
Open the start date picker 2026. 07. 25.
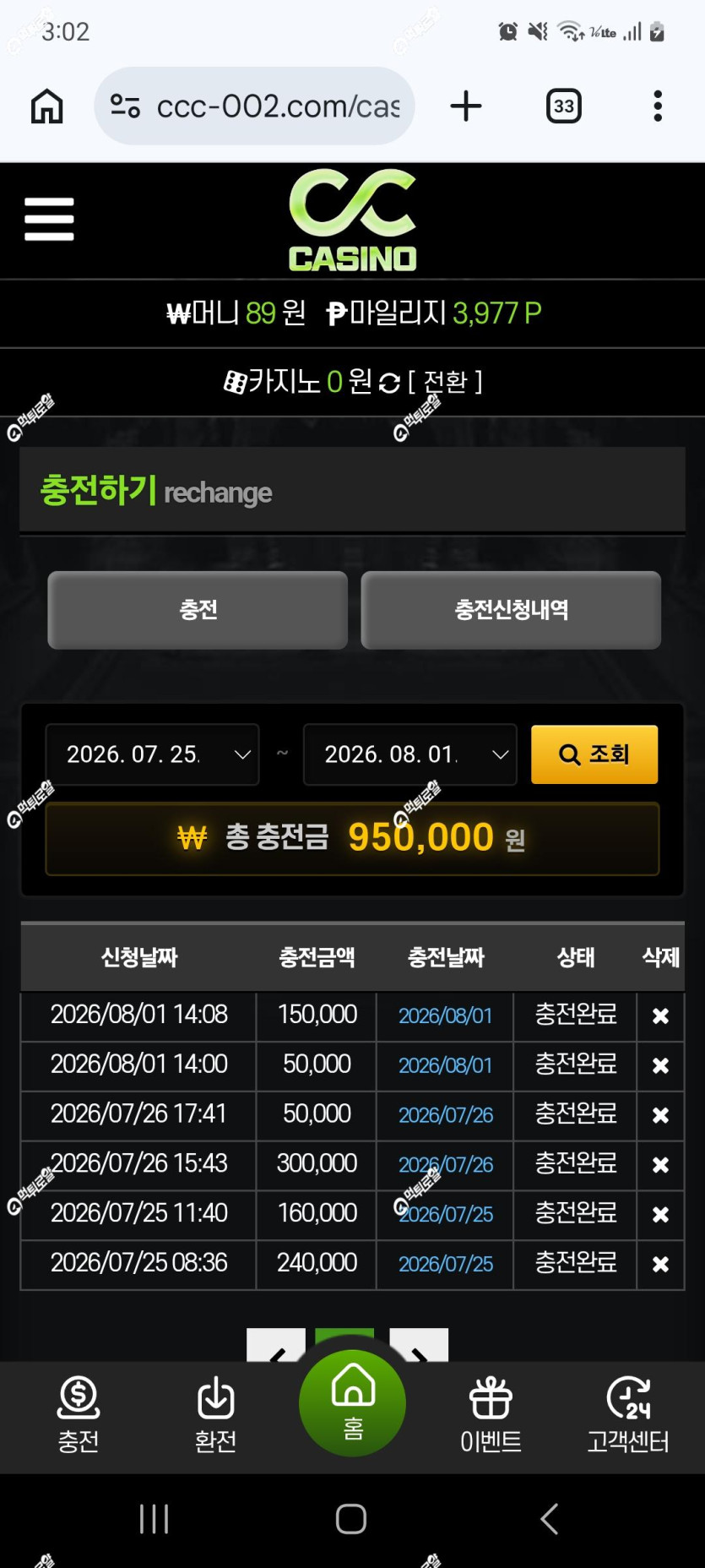[152, 754]
